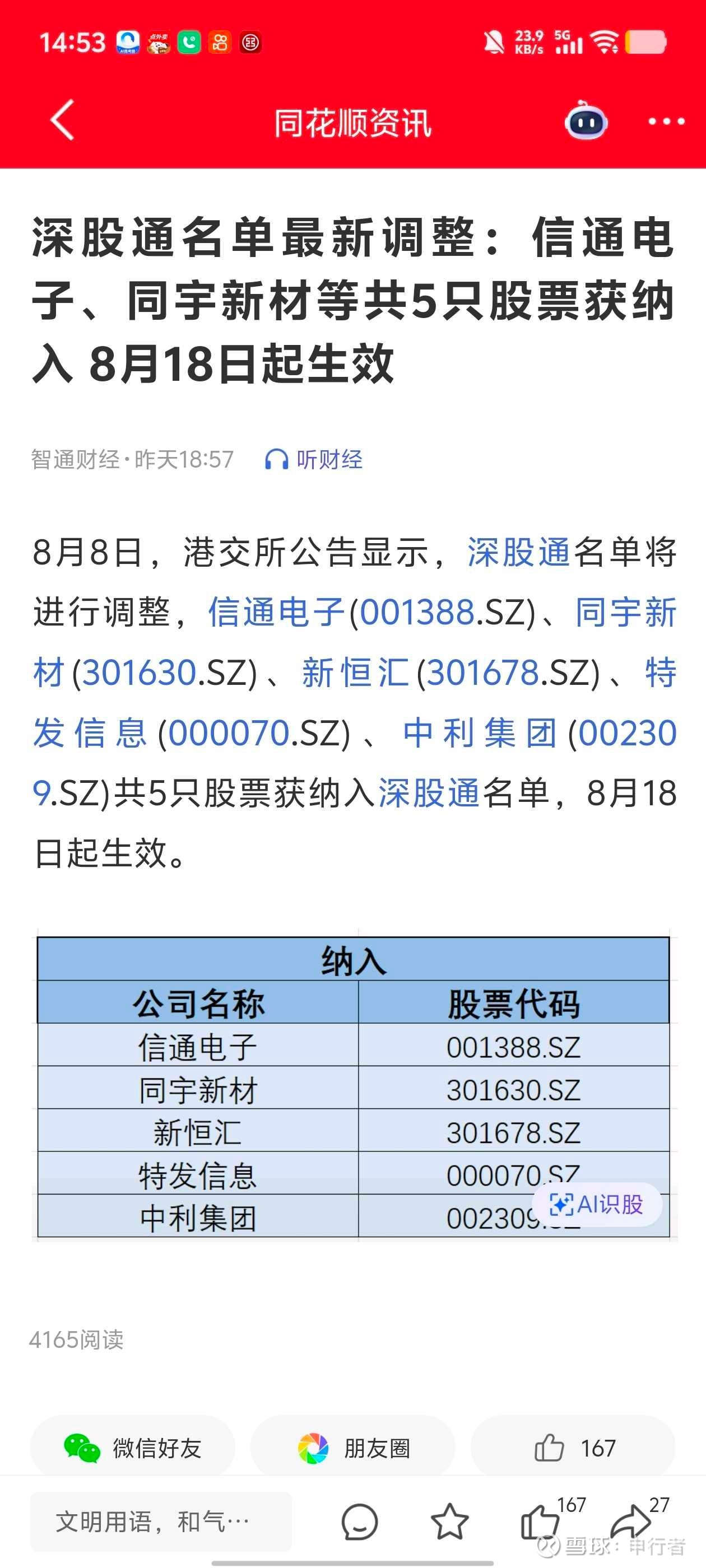706x1568 pixels.
Task: Share the article via the arrow icon
Action: click(x=631, y=1521)
